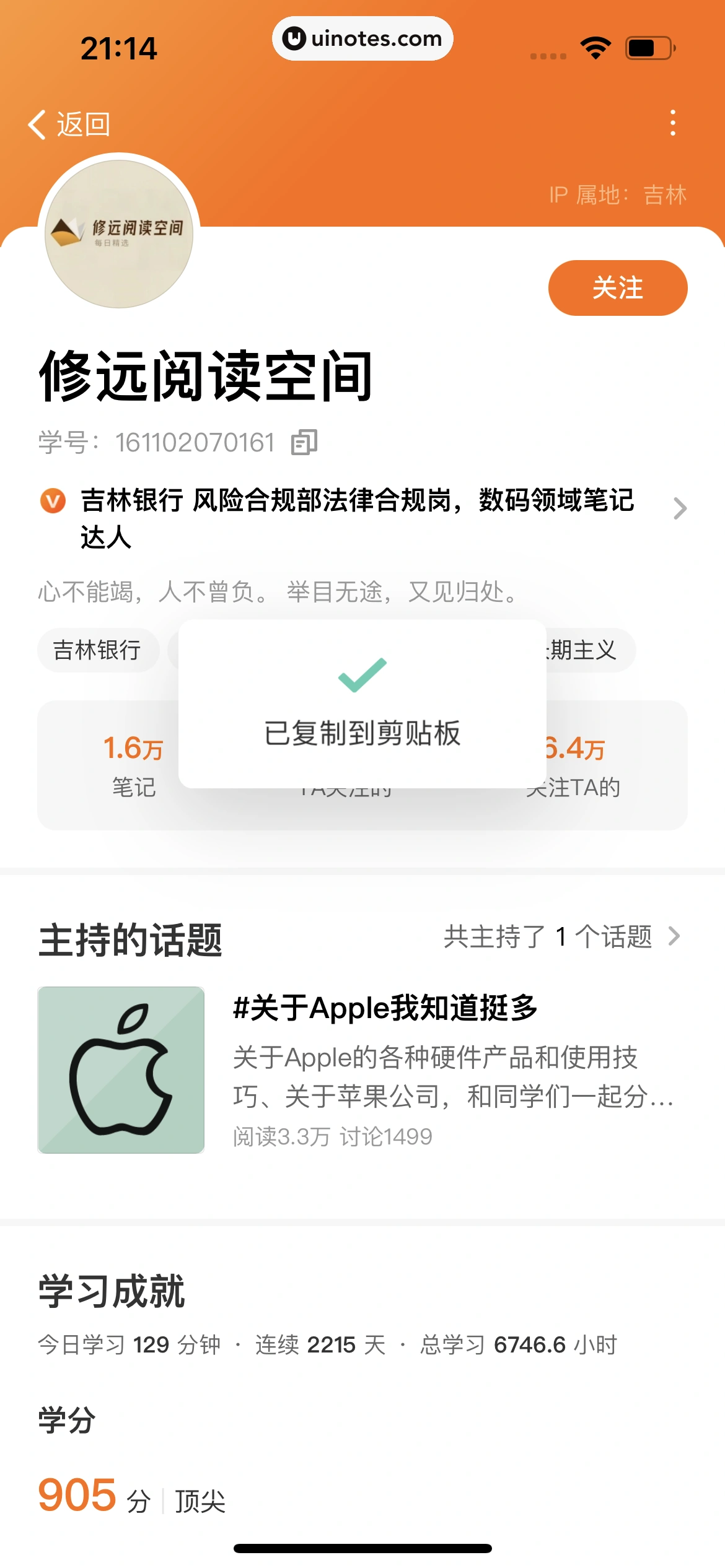
Task: Follow this user with 关注 button
Action: [617, 288]
